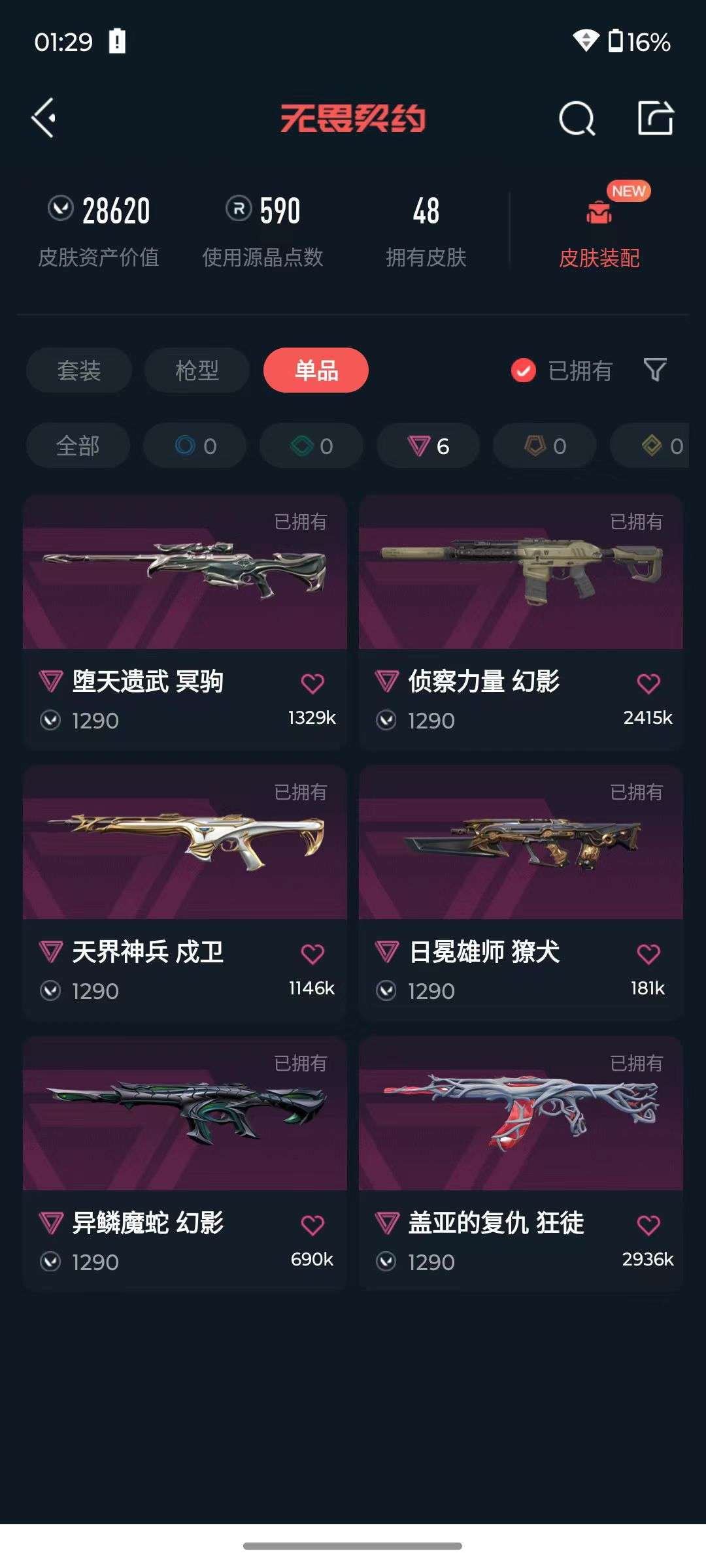Tap the share icon in the top bar
Screen dimensions: 706x1568
[x=657, y=119]
